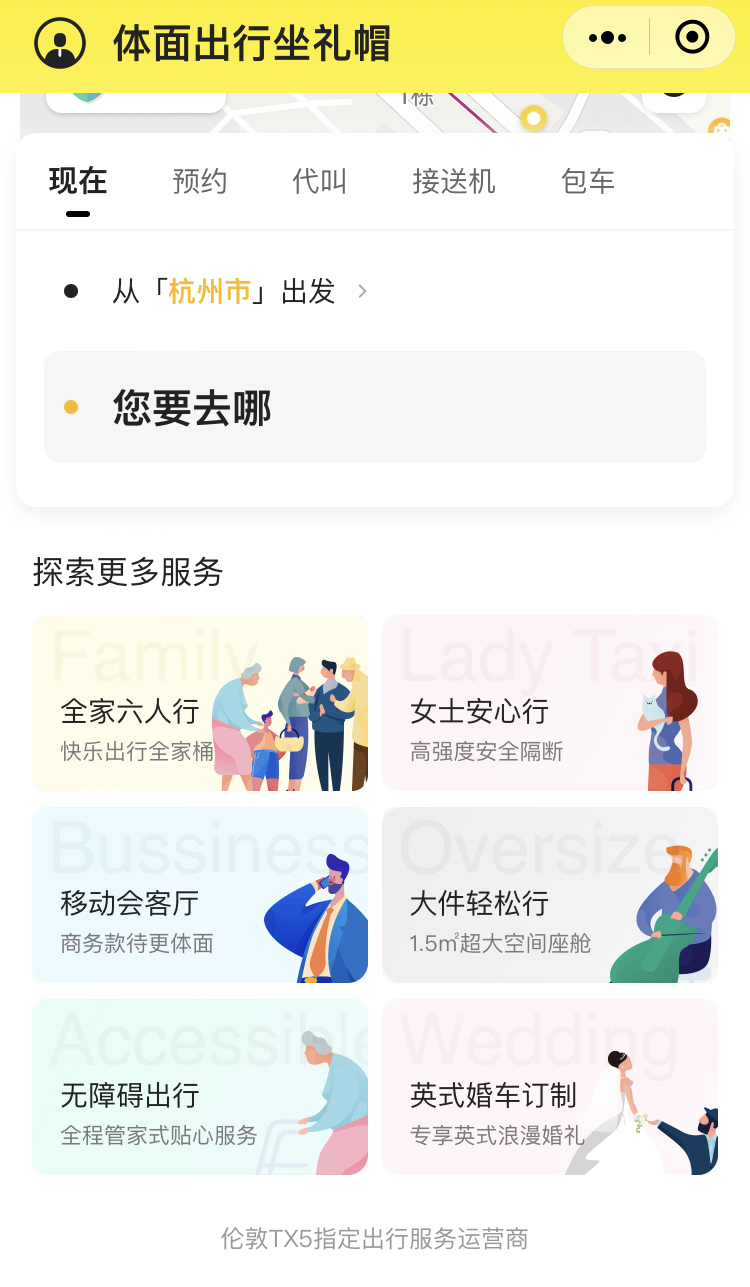This screenshot has width=750, height=1287.
Task: View the 移动会客厅 business service
Action: pyautogui.click(x=200, y=895)
